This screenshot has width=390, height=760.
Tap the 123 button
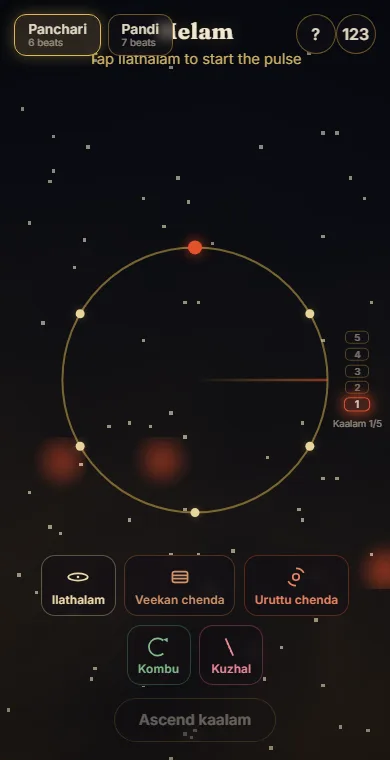pyautogui.click(x=356, y=34)
